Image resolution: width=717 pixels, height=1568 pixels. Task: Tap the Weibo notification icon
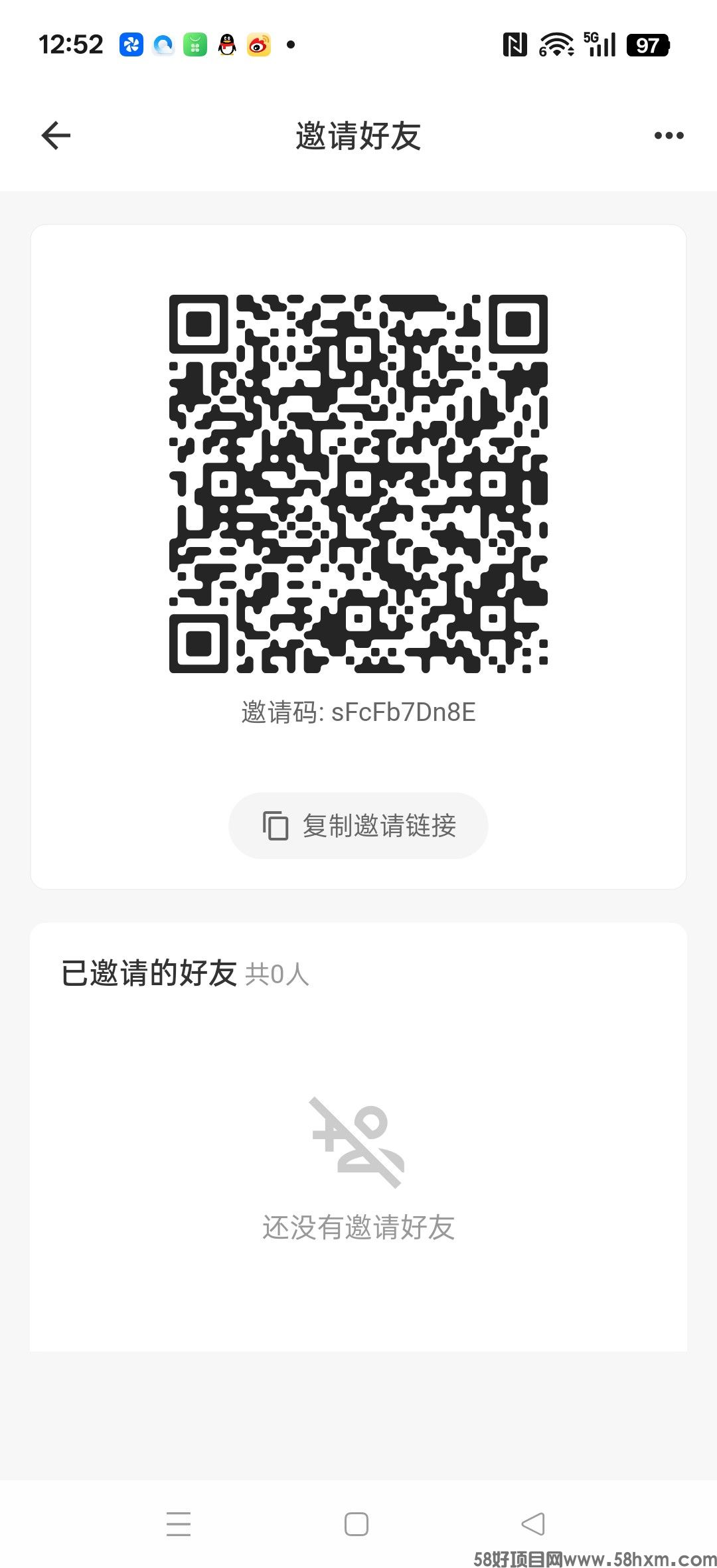point(259,44)
